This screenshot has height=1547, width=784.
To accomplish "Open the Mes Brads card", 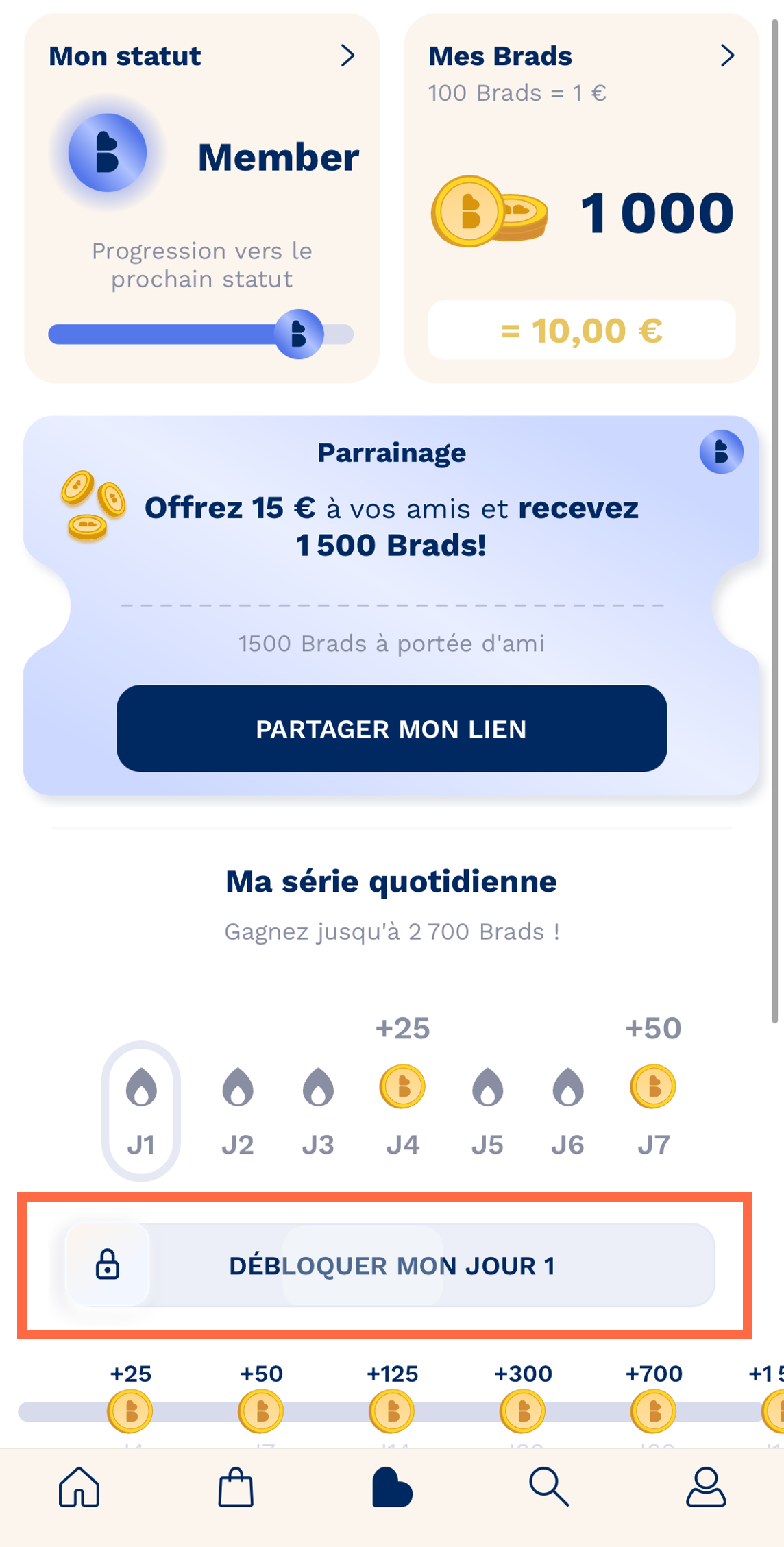I will point(581,198).
